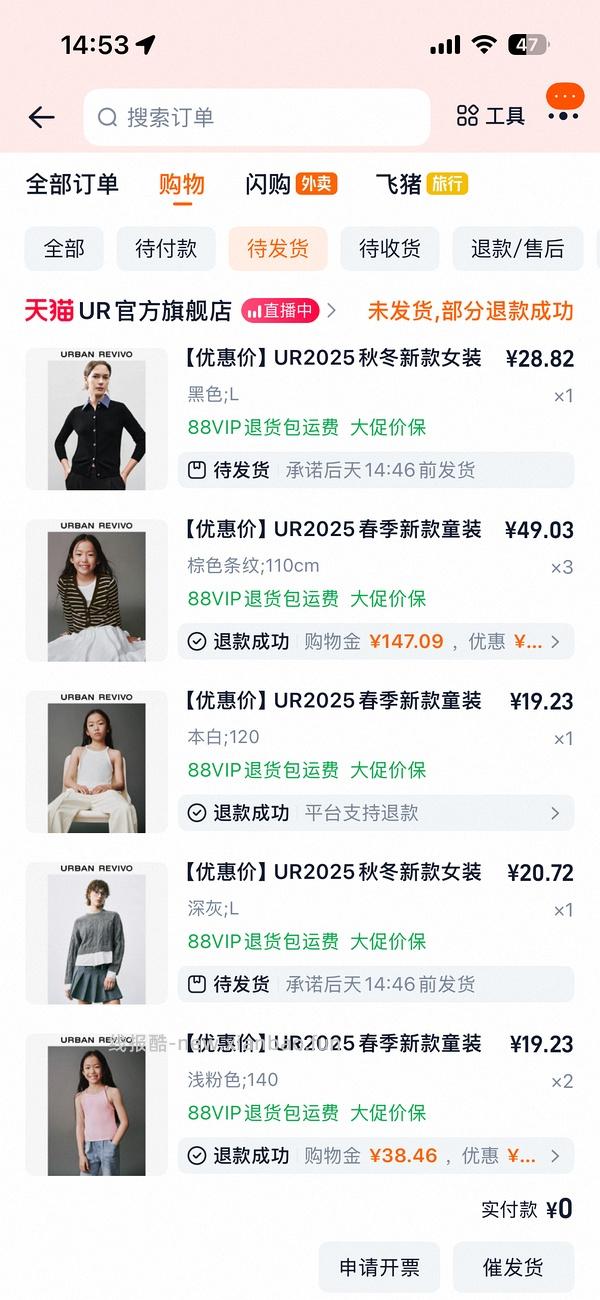Tap 申请开票 to request invoice
This screenshot has height=1300, width=600.
pos(379,1268)
